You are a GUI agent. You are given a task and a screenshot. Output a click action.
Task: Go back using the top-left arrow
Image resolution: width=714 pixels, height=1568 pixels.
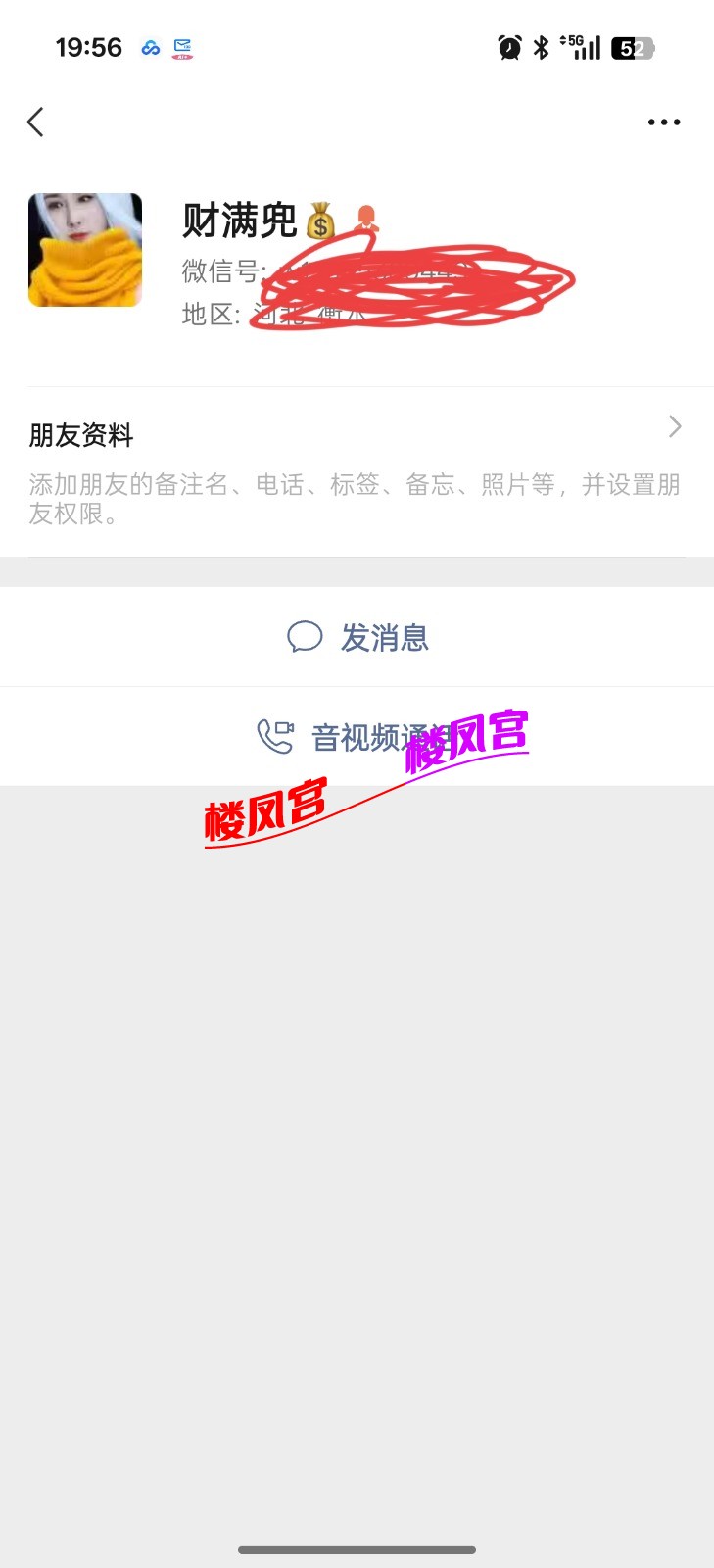pyautogui.click(x=36, y=122)
